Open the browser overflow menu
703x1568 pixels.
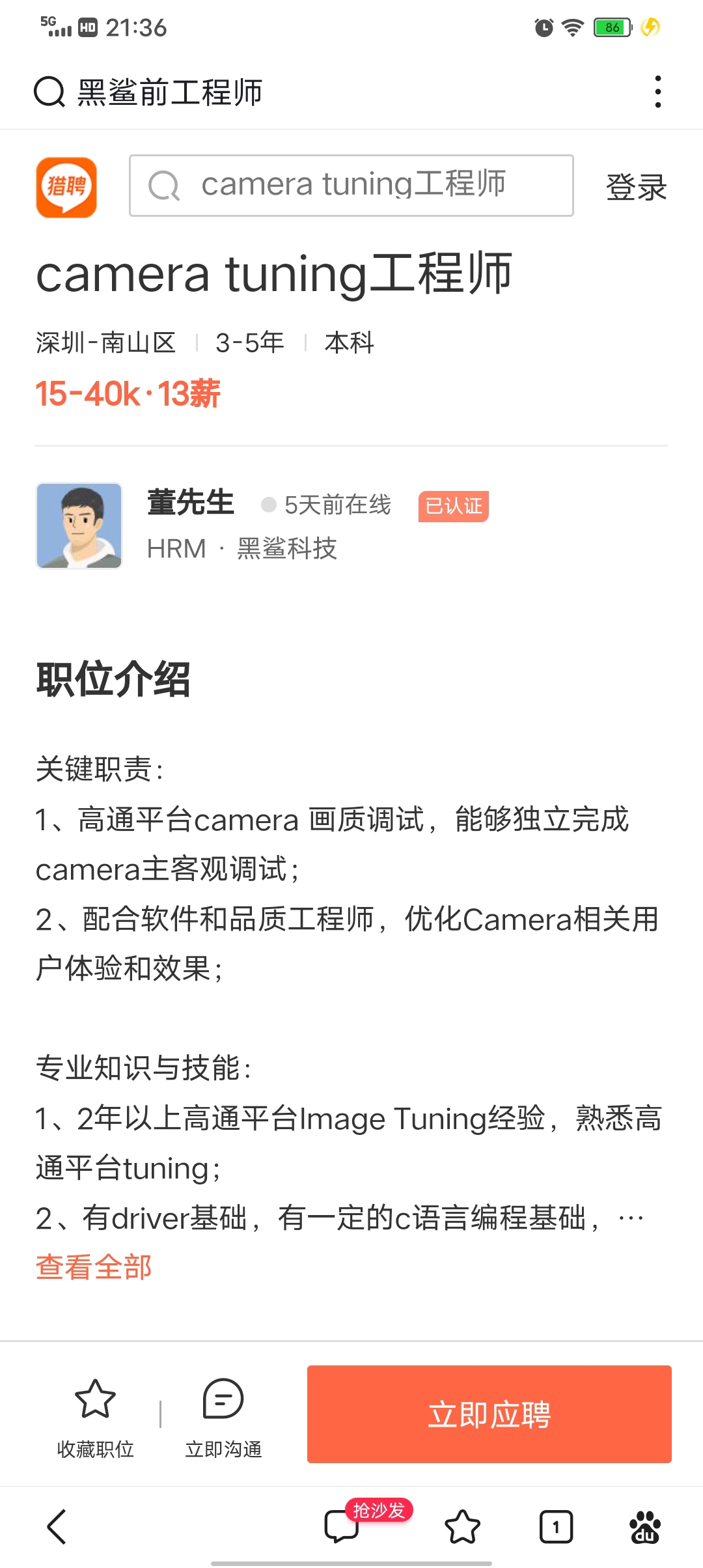pyautogui.click(x=658, y=92)
